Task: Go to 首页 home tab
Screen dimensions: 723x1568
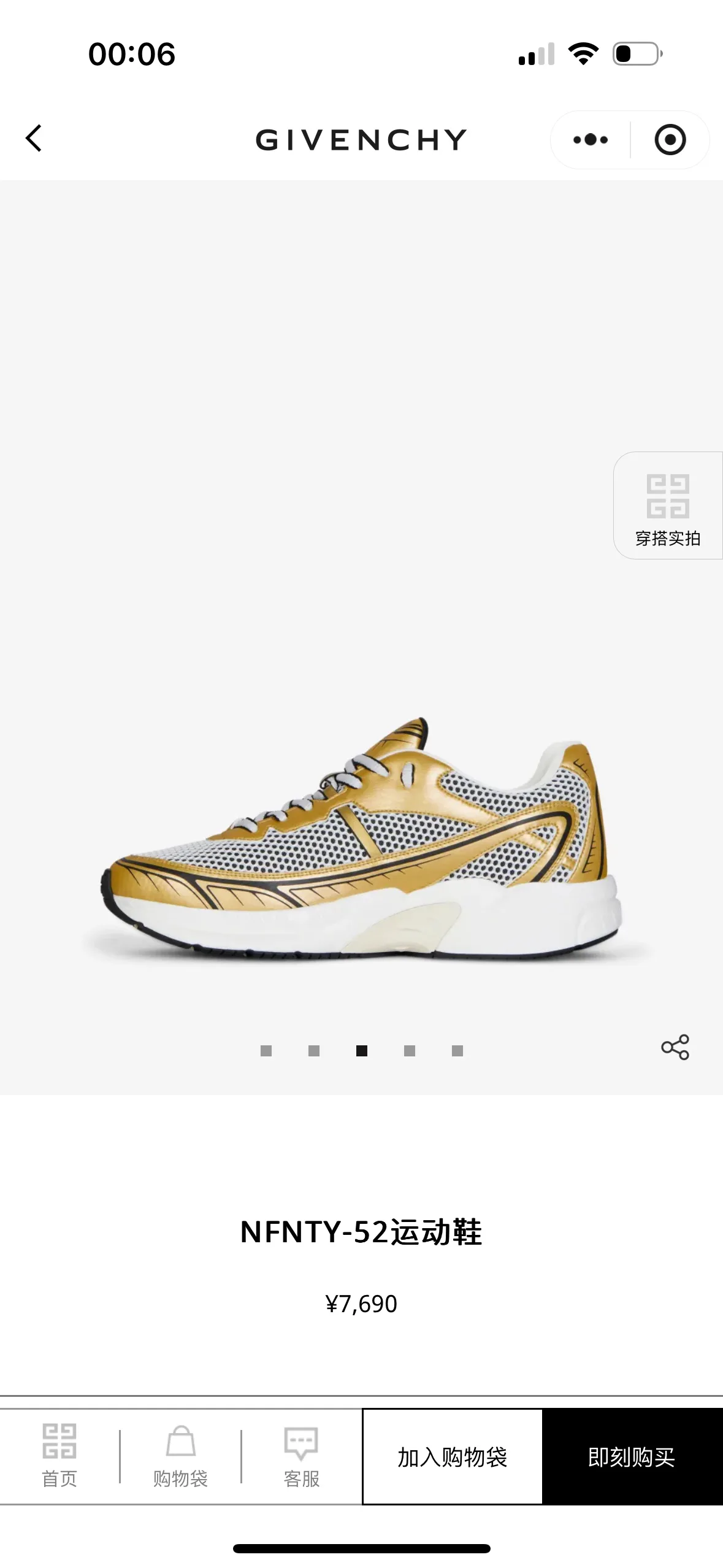Action: pos(59,1456)
